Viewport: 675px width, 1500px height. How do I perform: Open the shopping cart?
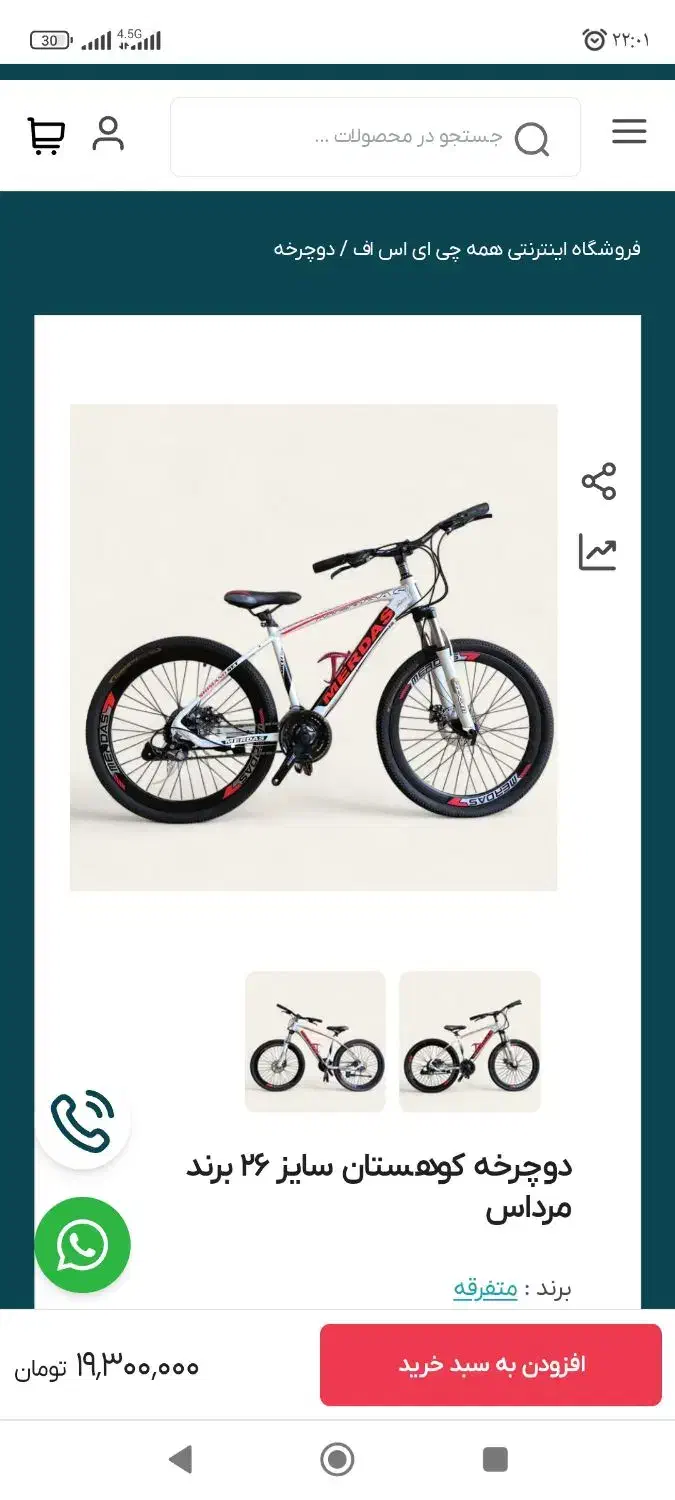point(46,135)
